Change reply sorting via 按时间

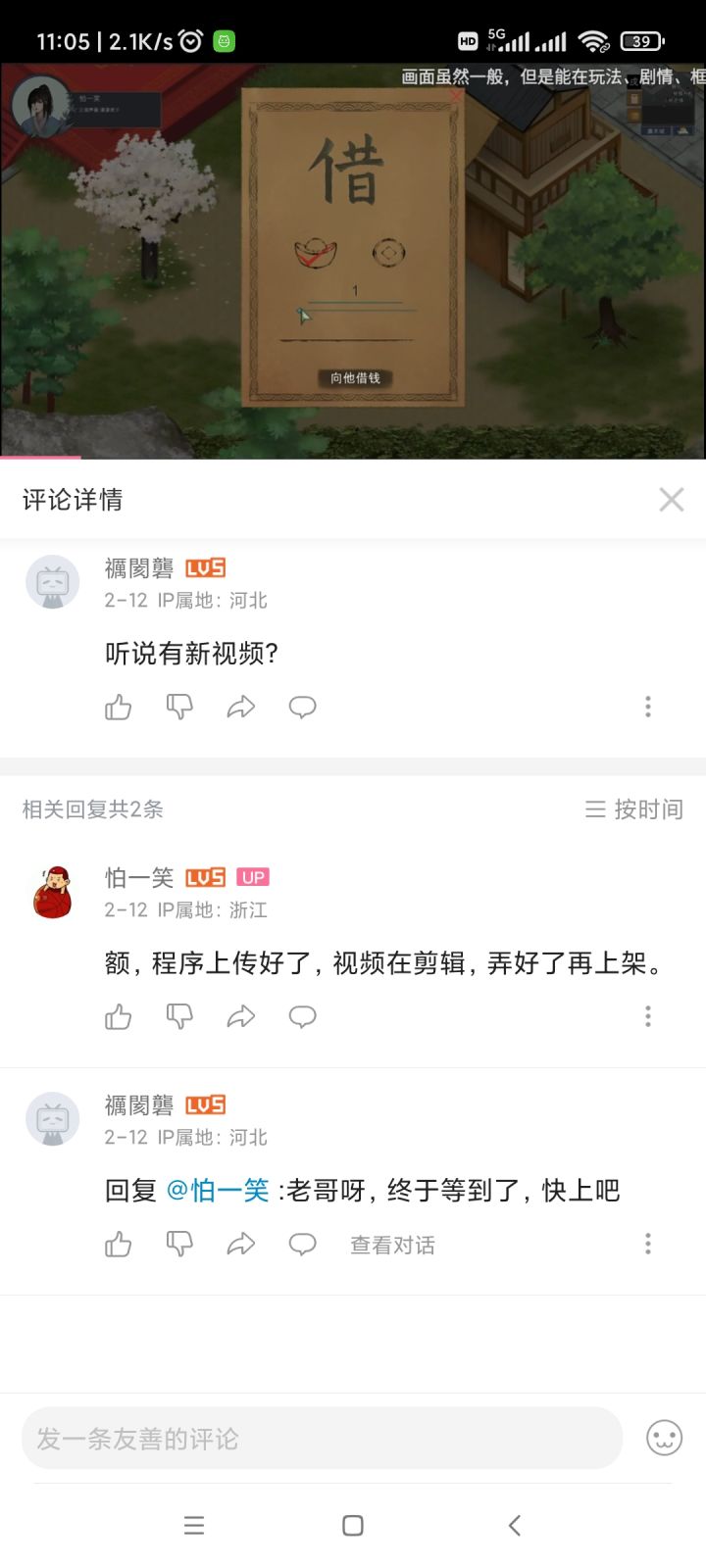point(634,809)
